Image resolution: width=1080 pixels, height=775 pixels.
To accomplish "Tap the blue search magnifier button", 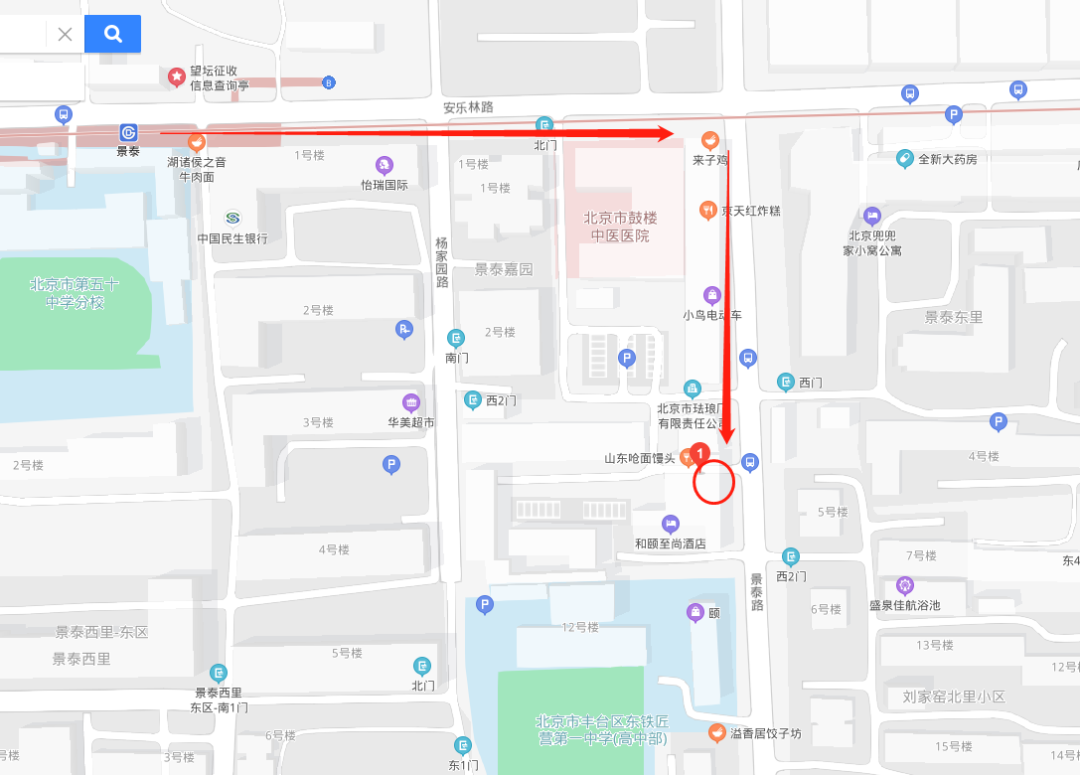I will [x=113, y=34].
